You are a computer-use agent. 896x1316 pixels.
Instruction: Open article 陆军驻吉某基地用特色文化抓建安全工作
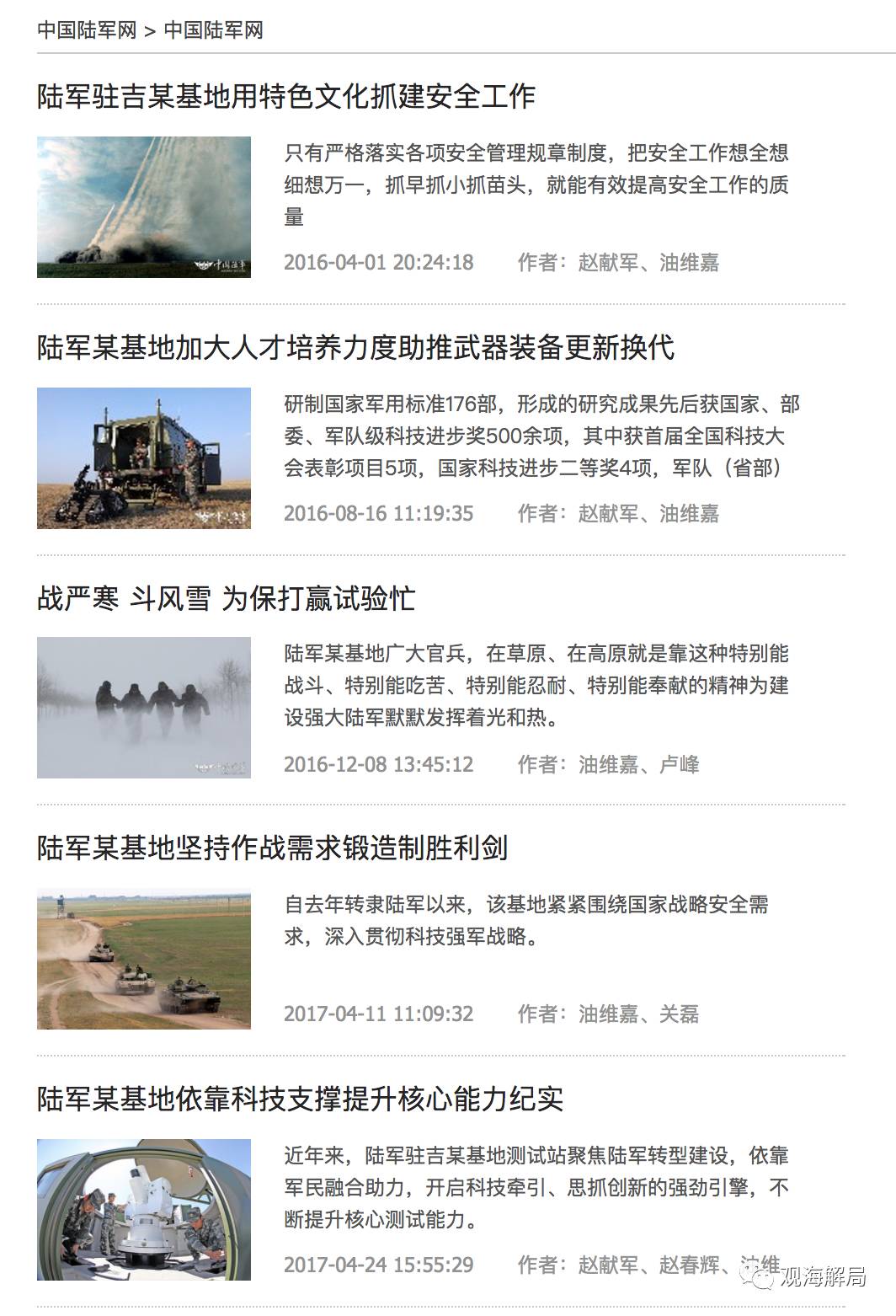pos(286,96)
